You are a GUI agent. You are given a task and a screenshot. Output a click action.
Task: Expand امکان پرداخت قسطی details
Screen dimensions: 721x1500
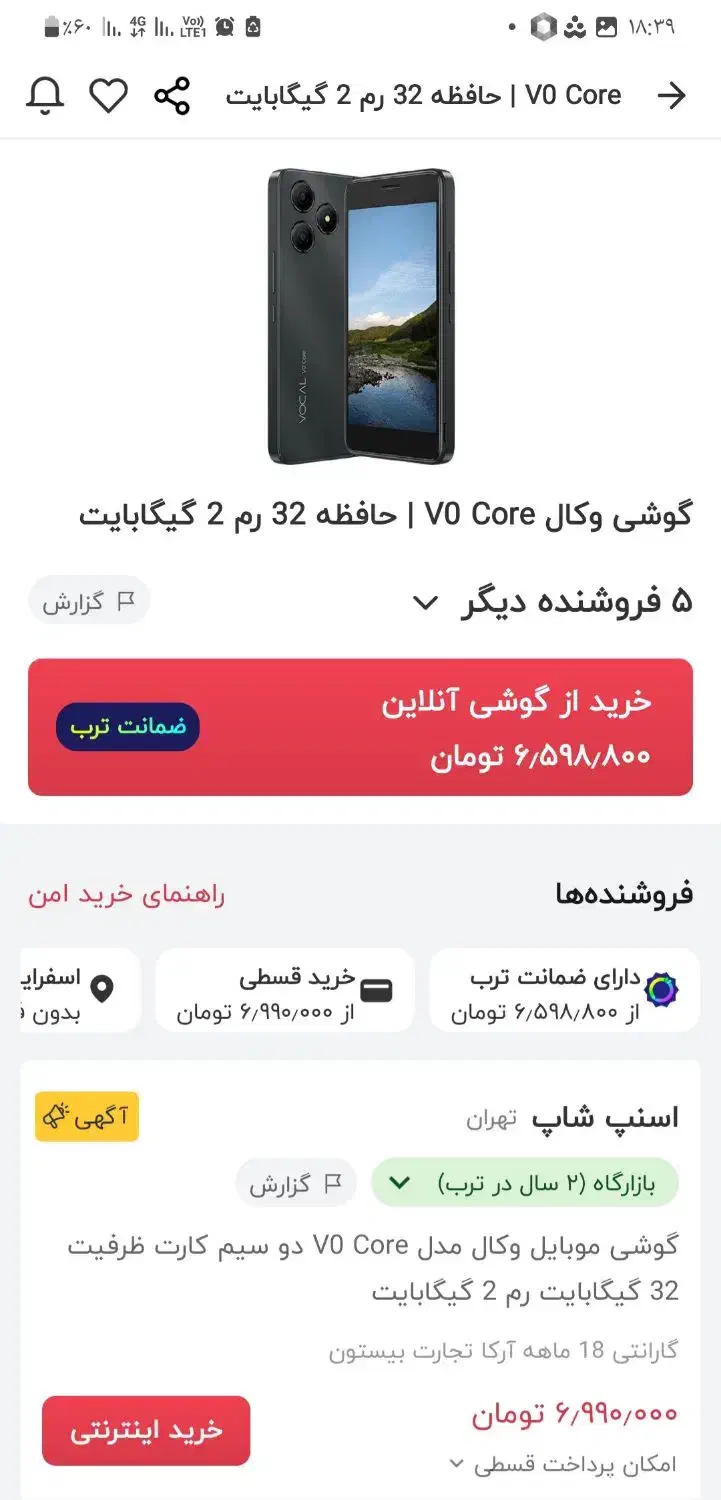pos(562,1464)
